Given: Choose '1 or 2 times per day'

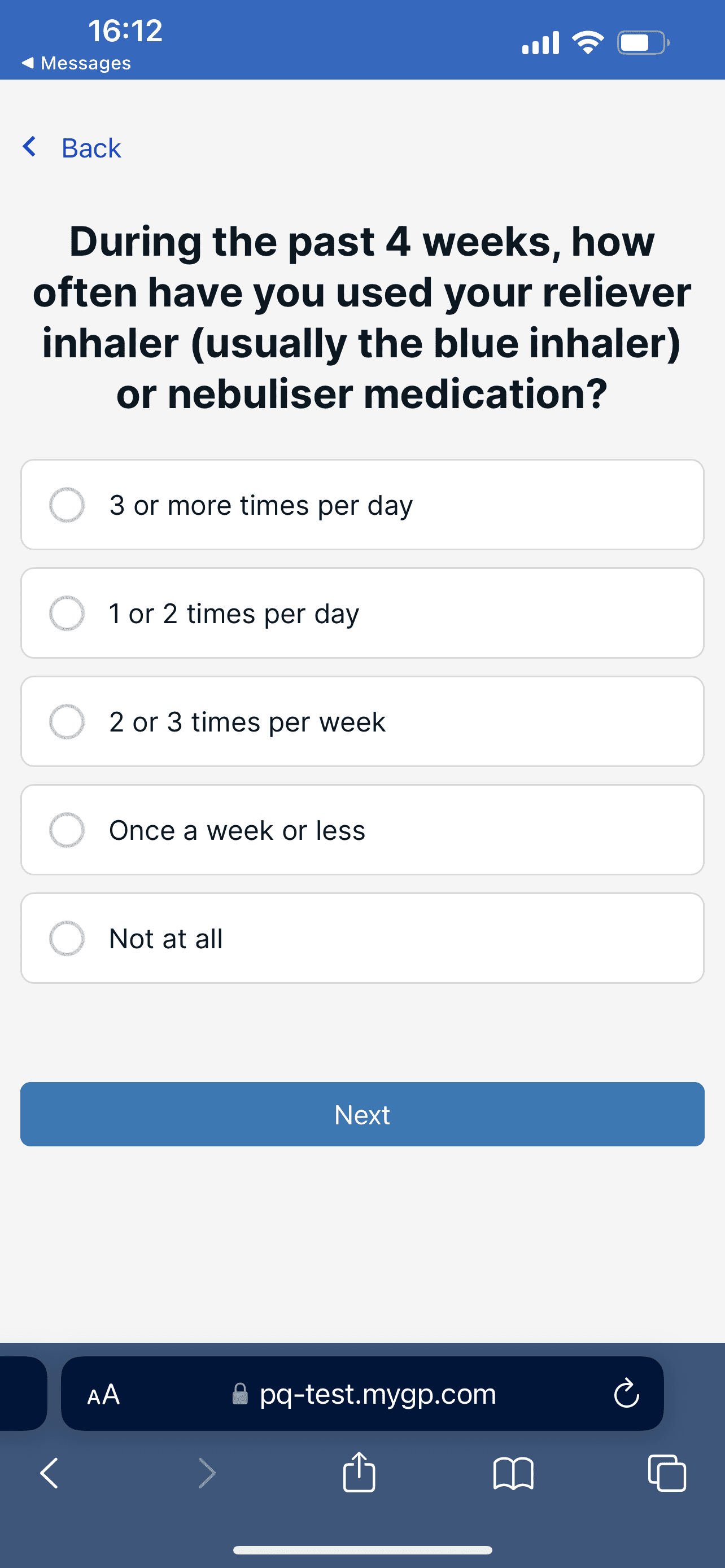Looking at the screenshot, I should tap(362, 613).
